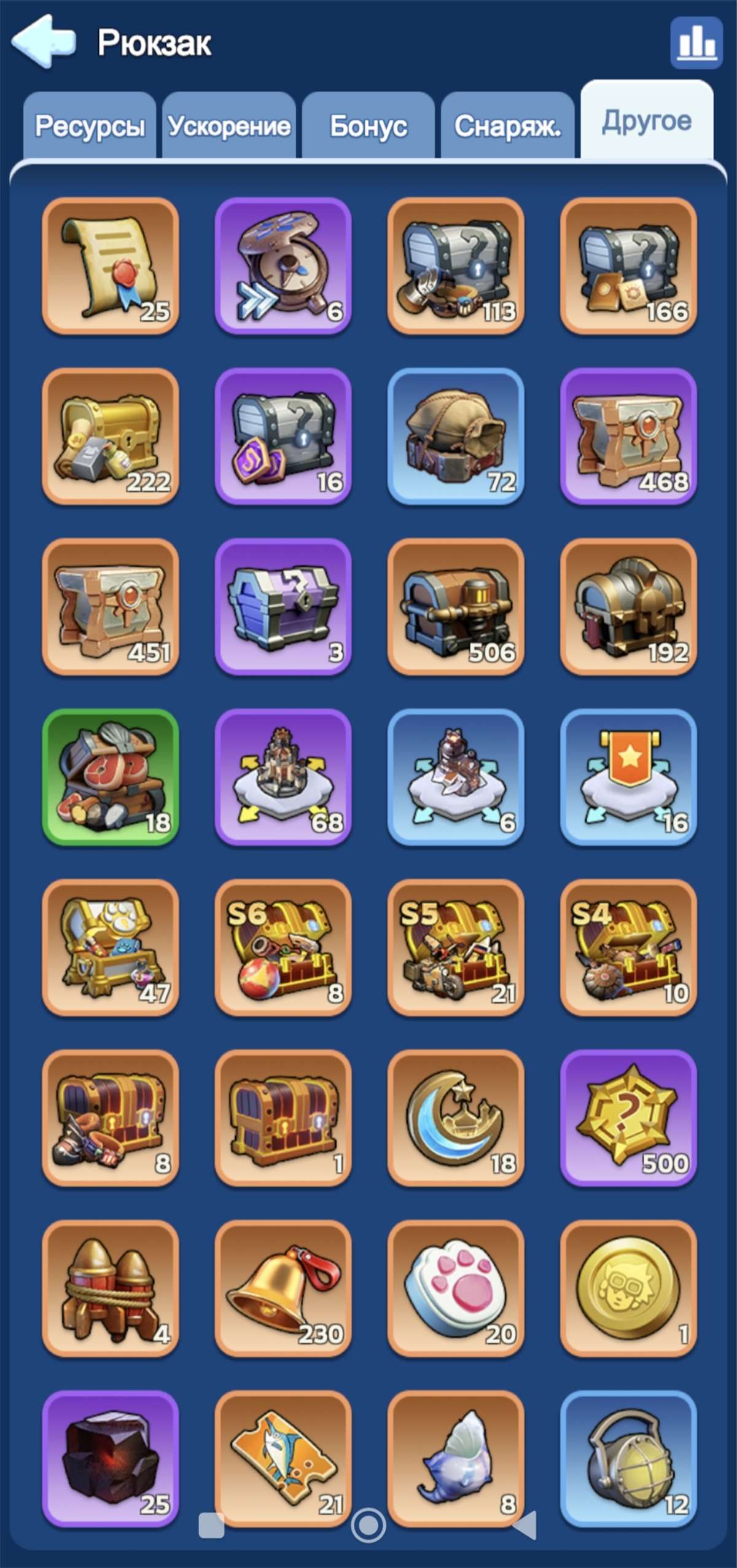Open the S4 treasure chest

[x=628, y=948]
